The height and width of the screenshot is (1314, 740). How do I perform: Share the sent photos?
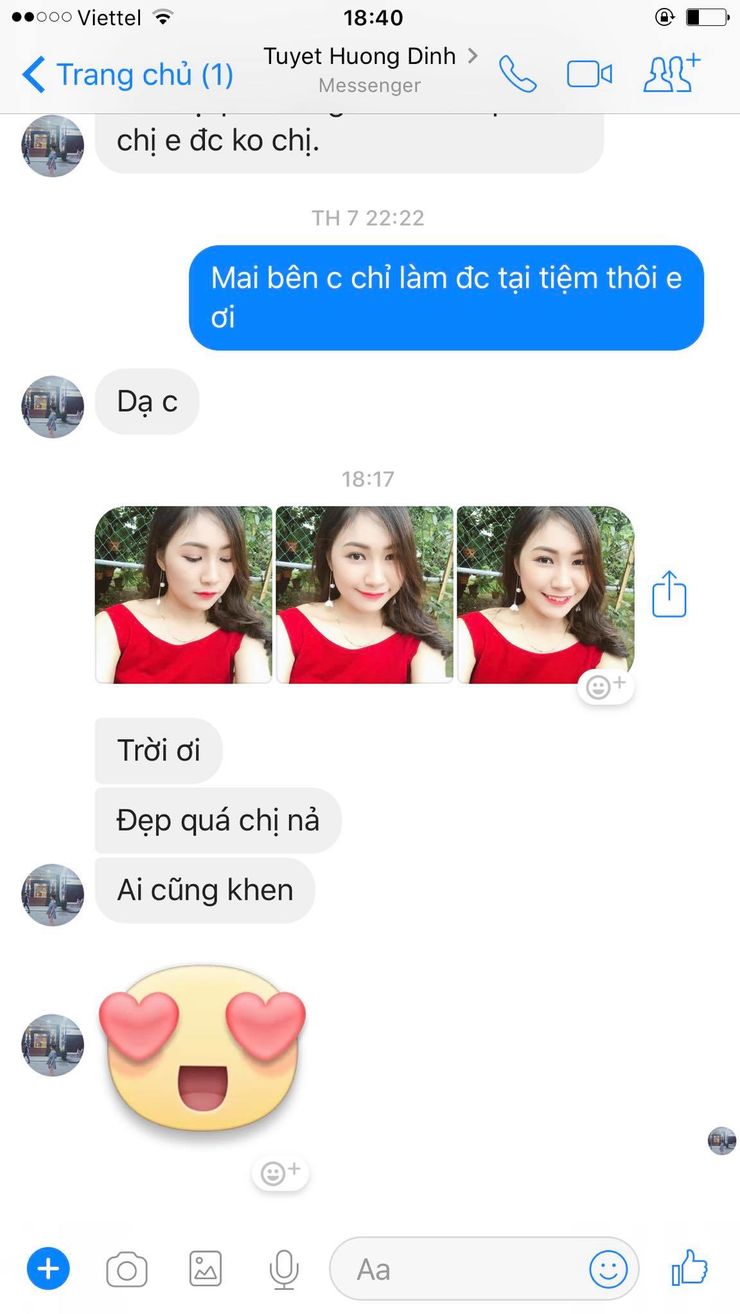click(x=669, y=594)
